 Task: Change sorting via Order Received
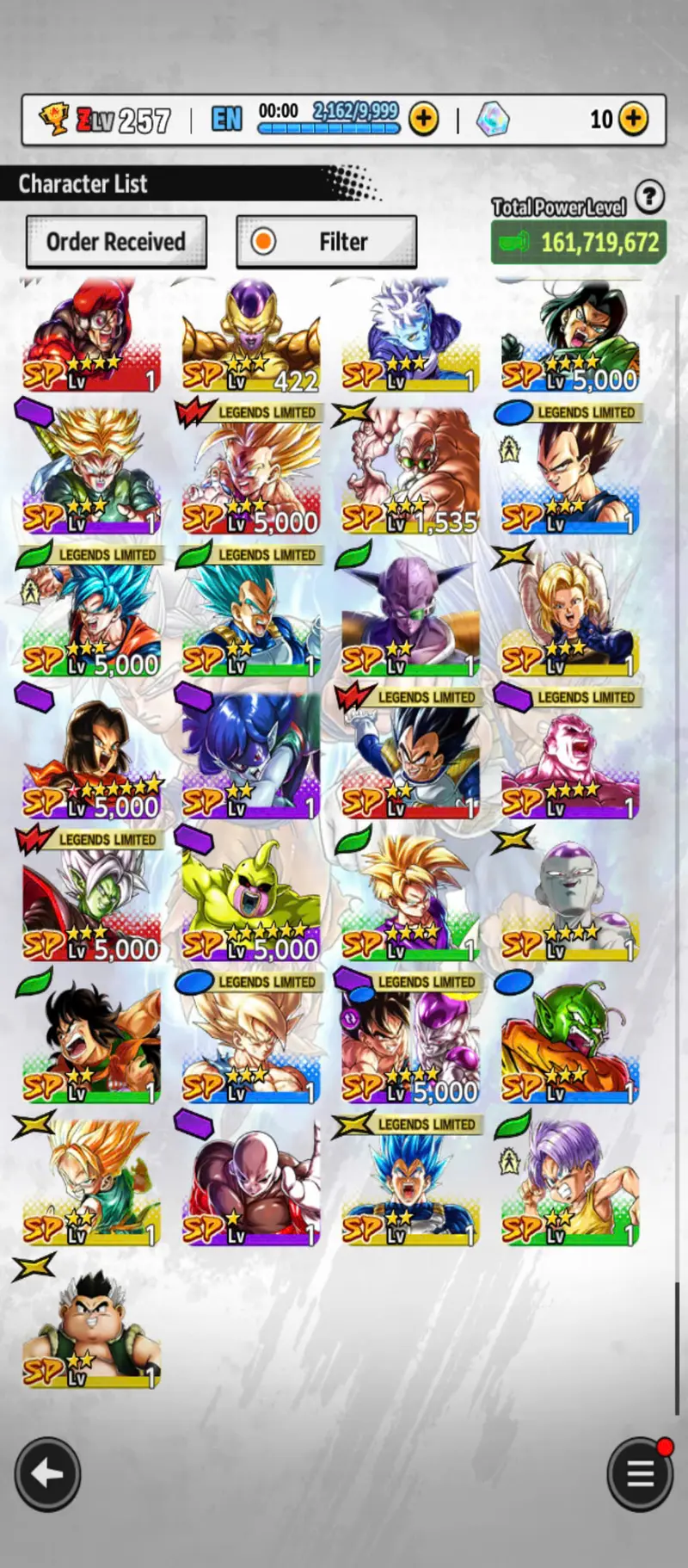pos(116,242)
